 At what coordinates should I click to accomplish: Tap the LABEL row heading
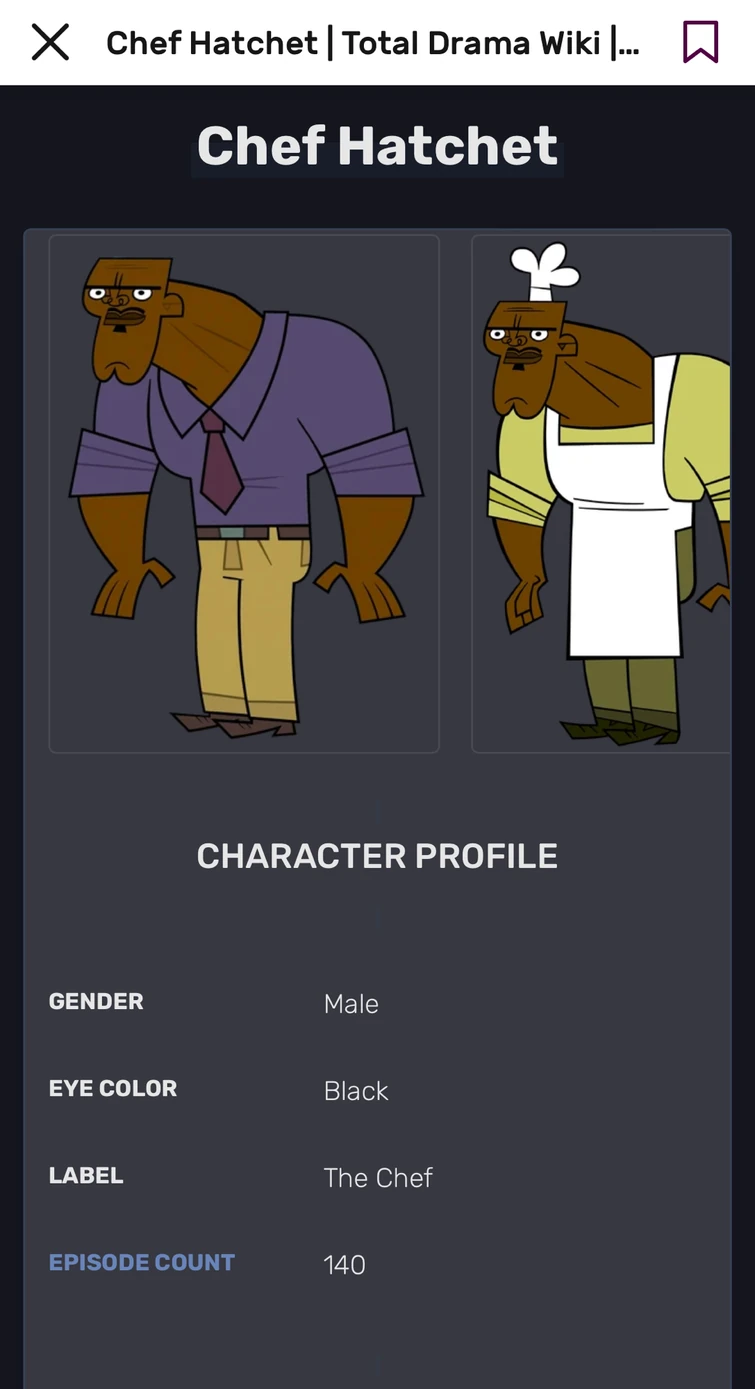[x=85, y=1175]
